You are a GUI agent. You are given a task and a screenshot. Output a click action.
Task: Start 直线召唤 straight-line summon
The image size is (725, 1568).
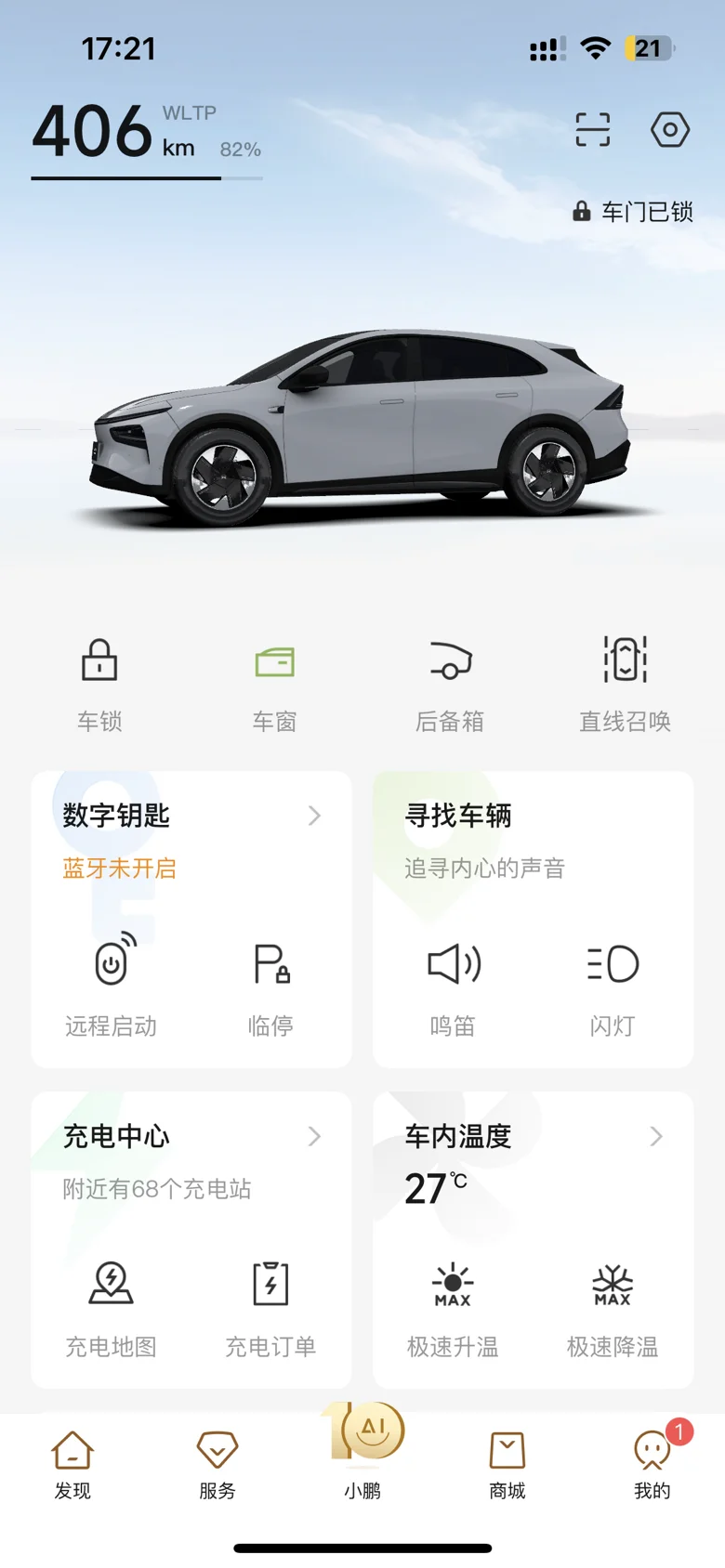coord(625,682)
